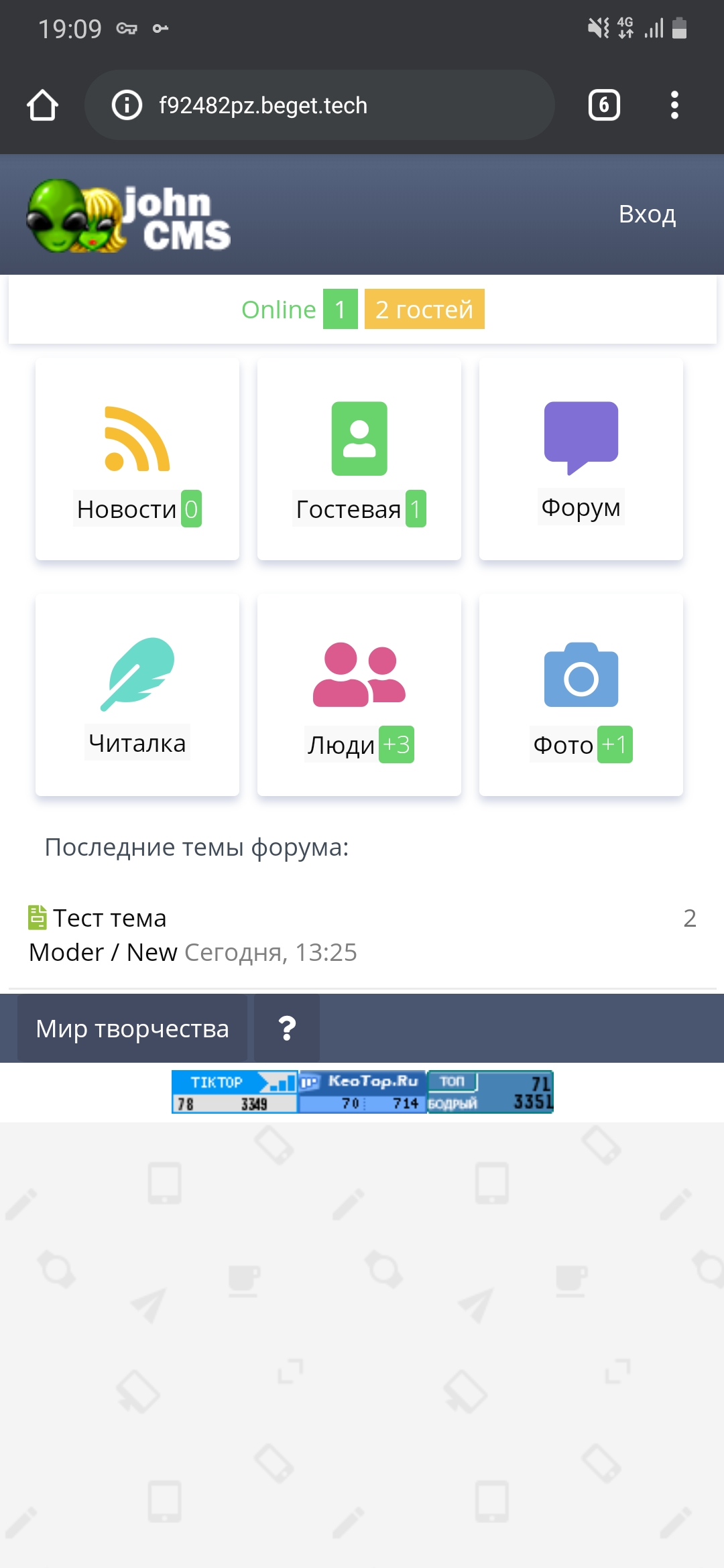Open the Люди users section

pos(359,694)
